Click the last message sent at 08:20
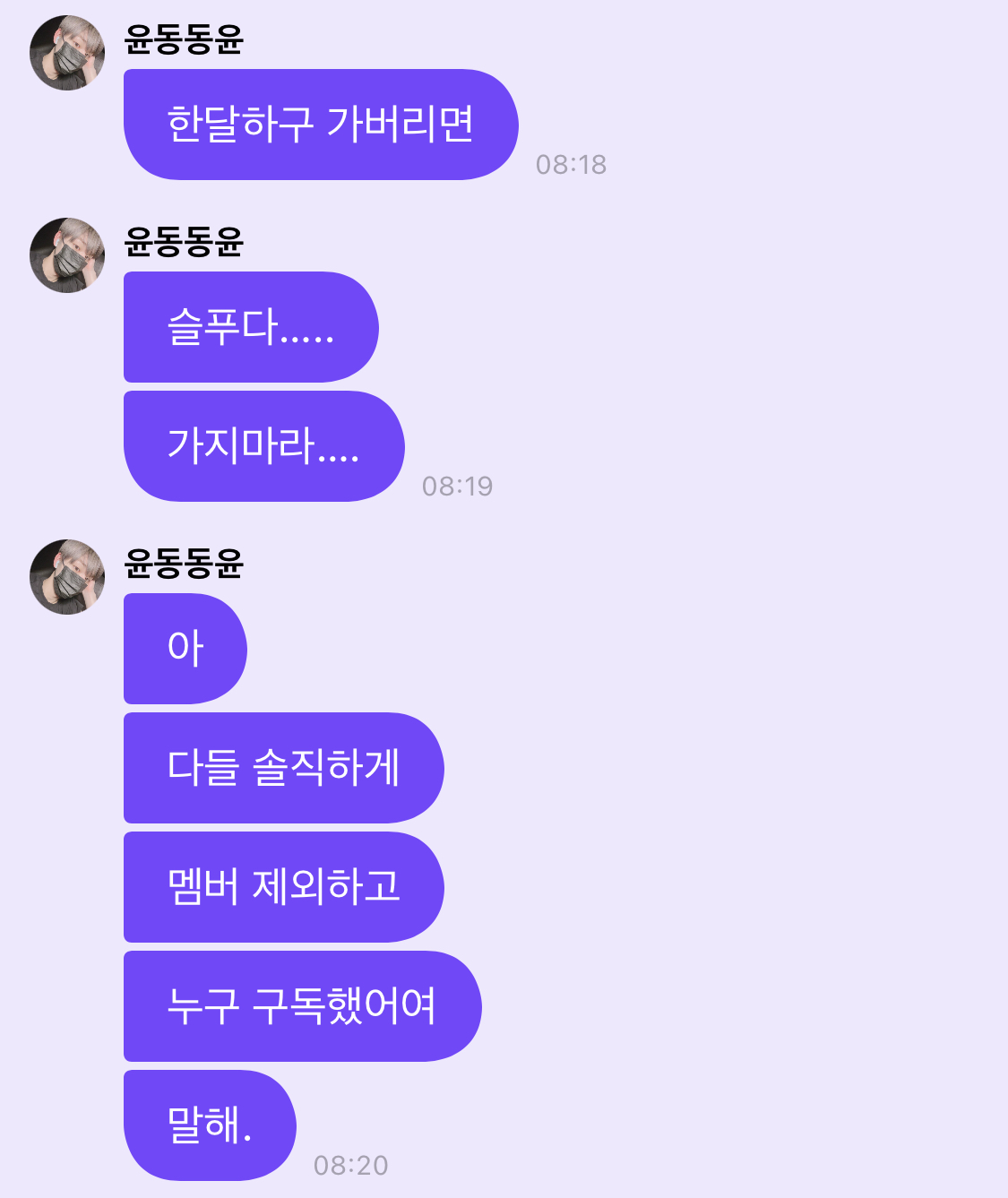The height and width of the screenshot is (1198, 1008). 209,1125
